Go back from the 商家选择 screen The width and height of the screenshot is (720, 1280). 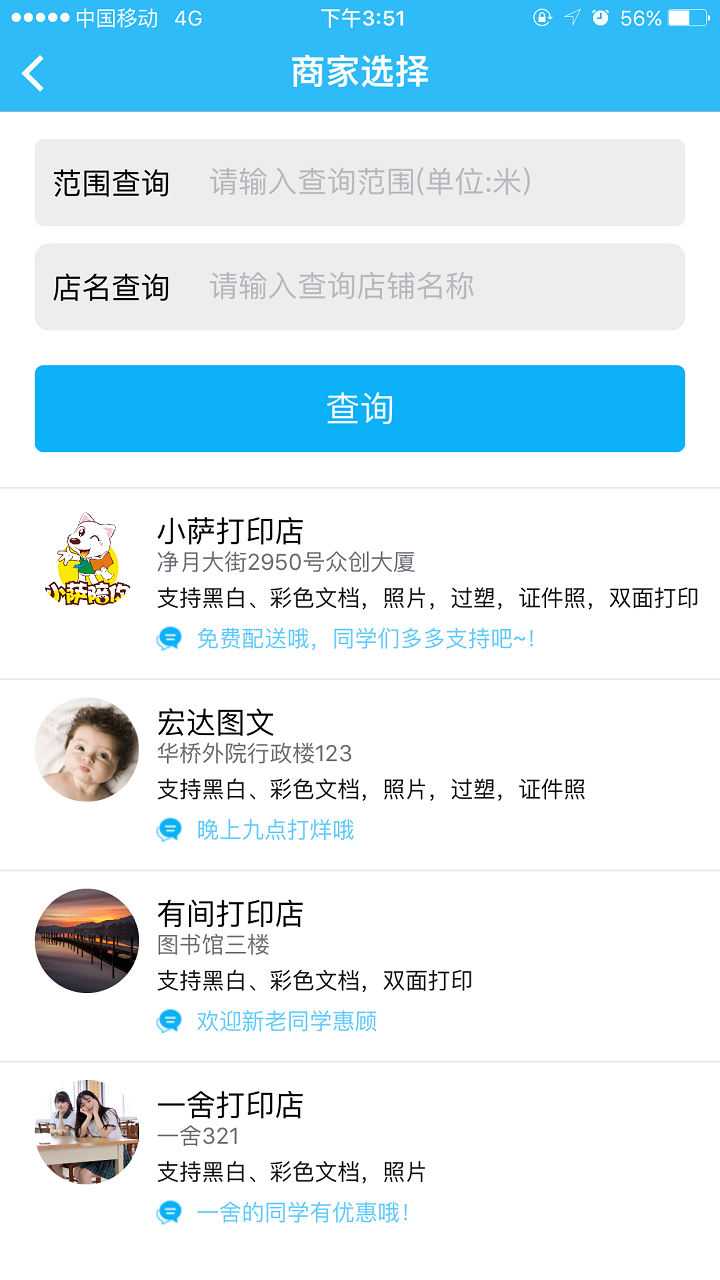[34, 73]
